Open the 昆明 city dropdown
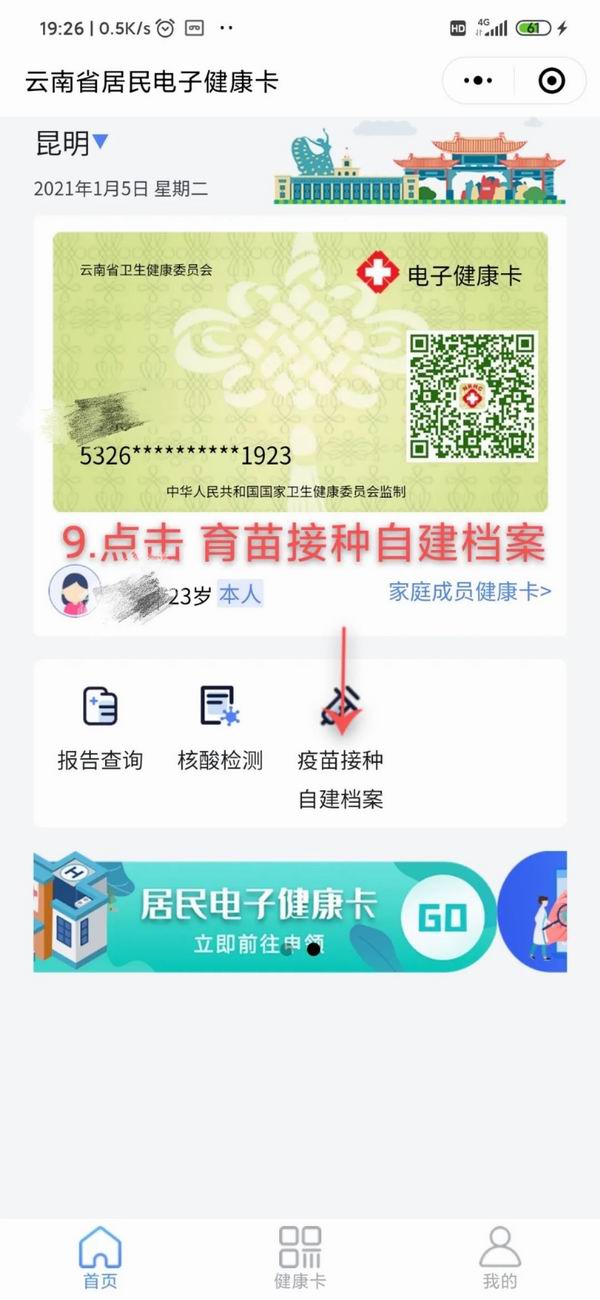This screenshot has width=600, height=1300. (x=72, y=144)
